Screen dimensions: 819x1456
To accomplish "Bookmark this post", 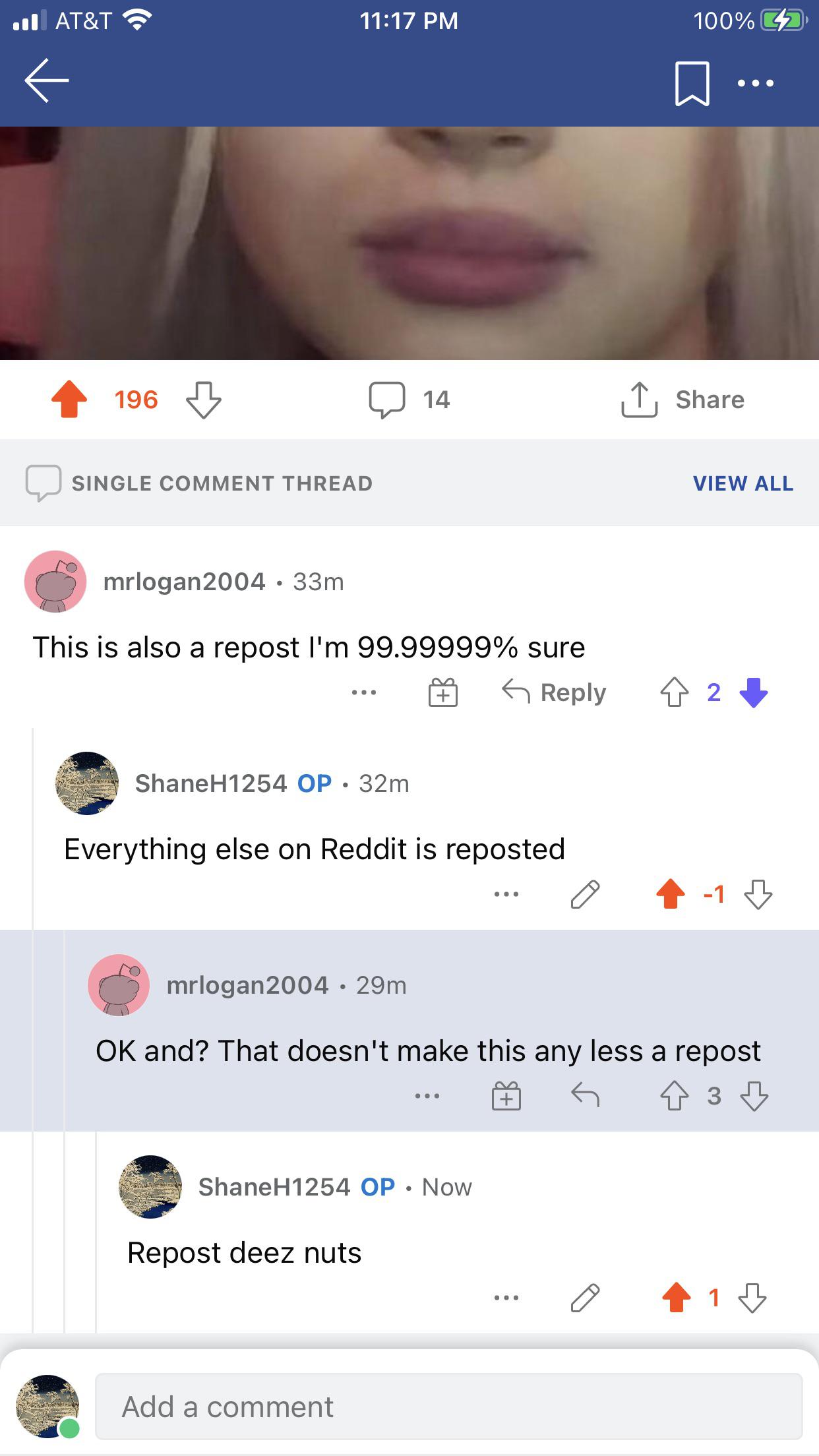I will (692, 83).
